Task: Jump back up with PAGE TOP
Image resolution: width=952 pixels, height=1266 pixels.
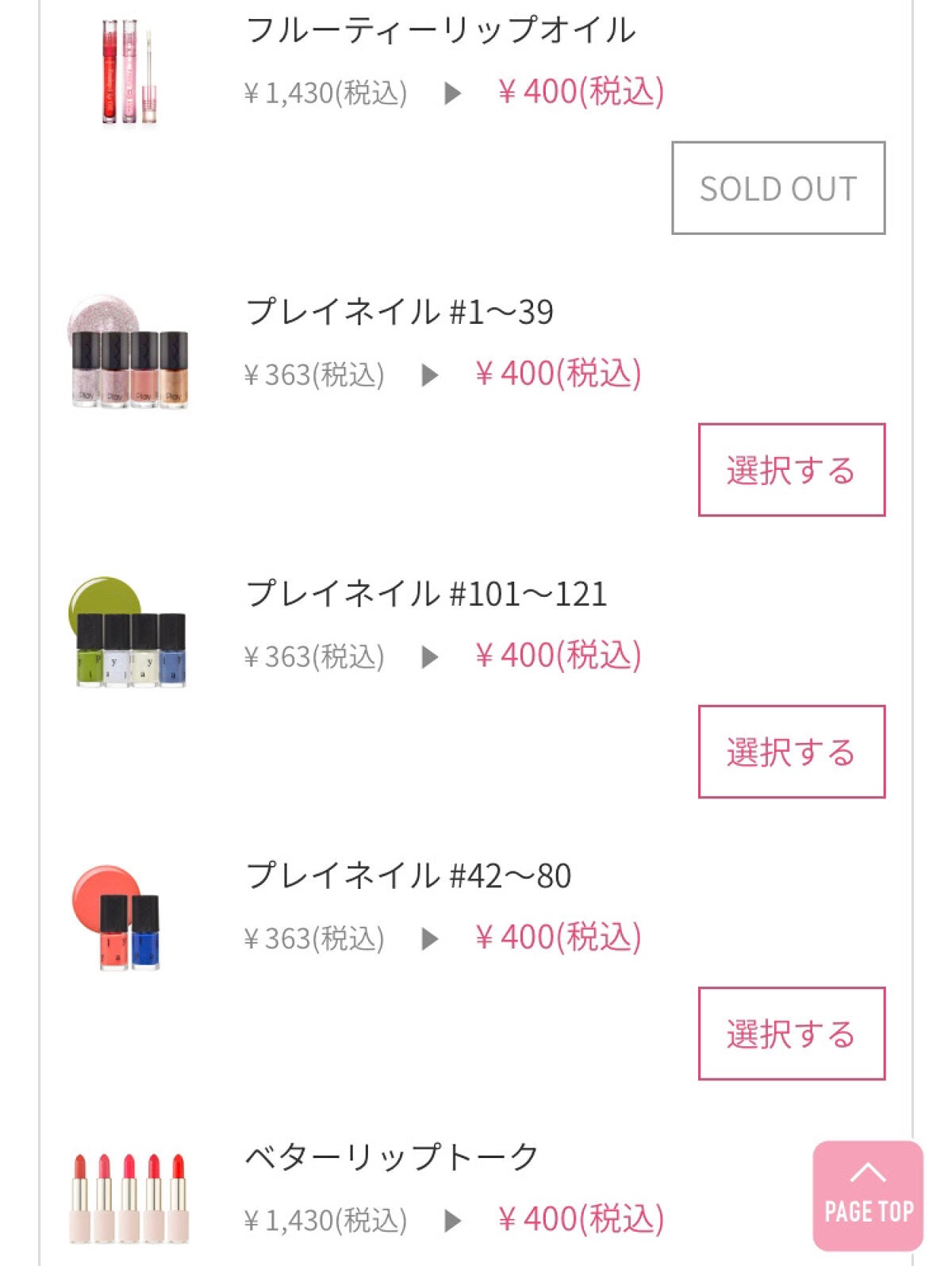Action: (x=868, y=1195)
